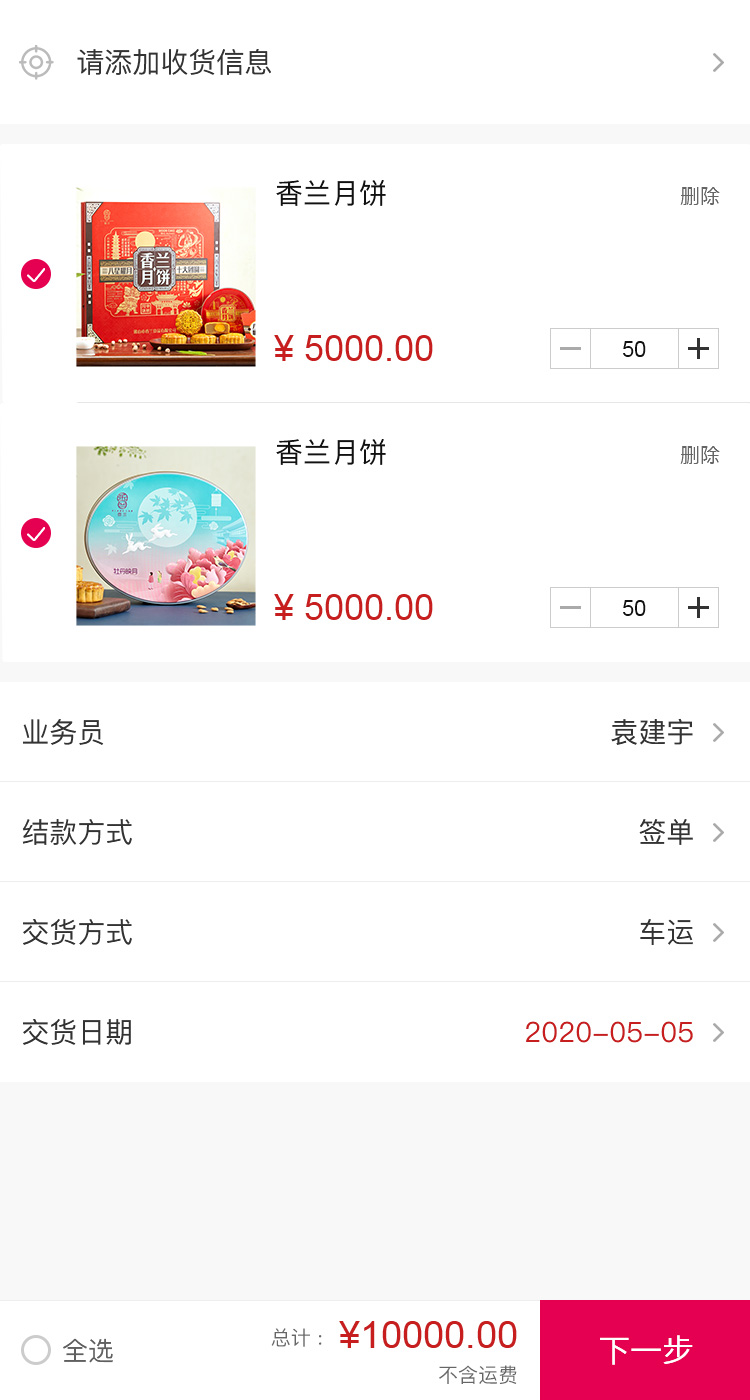This screenshot has width=750, height=1400.
Task: Uncheck the red gift box 香兰月饼 item
Action: pos(36,274)
